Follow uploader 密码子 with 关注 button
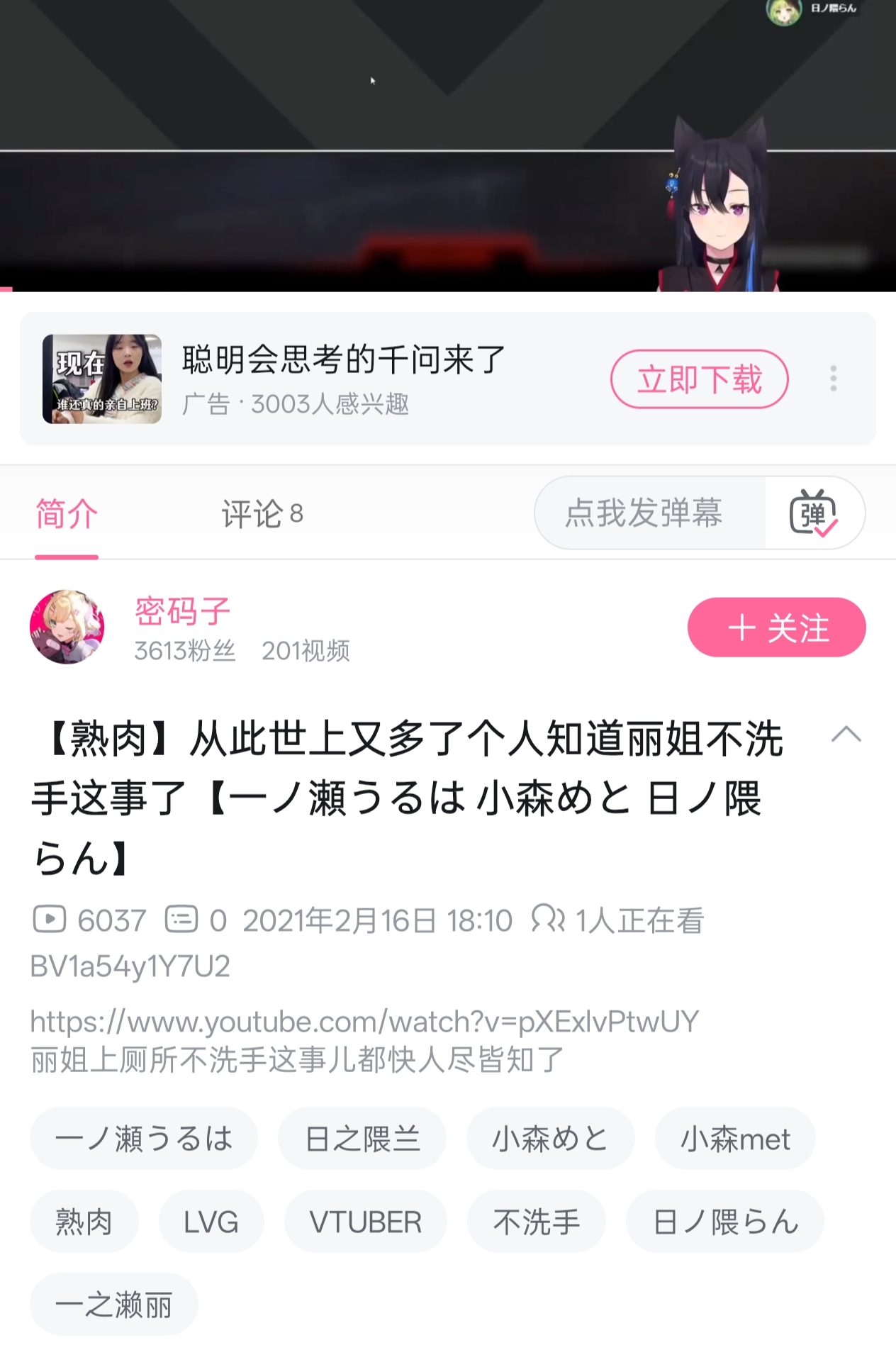896x1367 pixels. [776, 627]
